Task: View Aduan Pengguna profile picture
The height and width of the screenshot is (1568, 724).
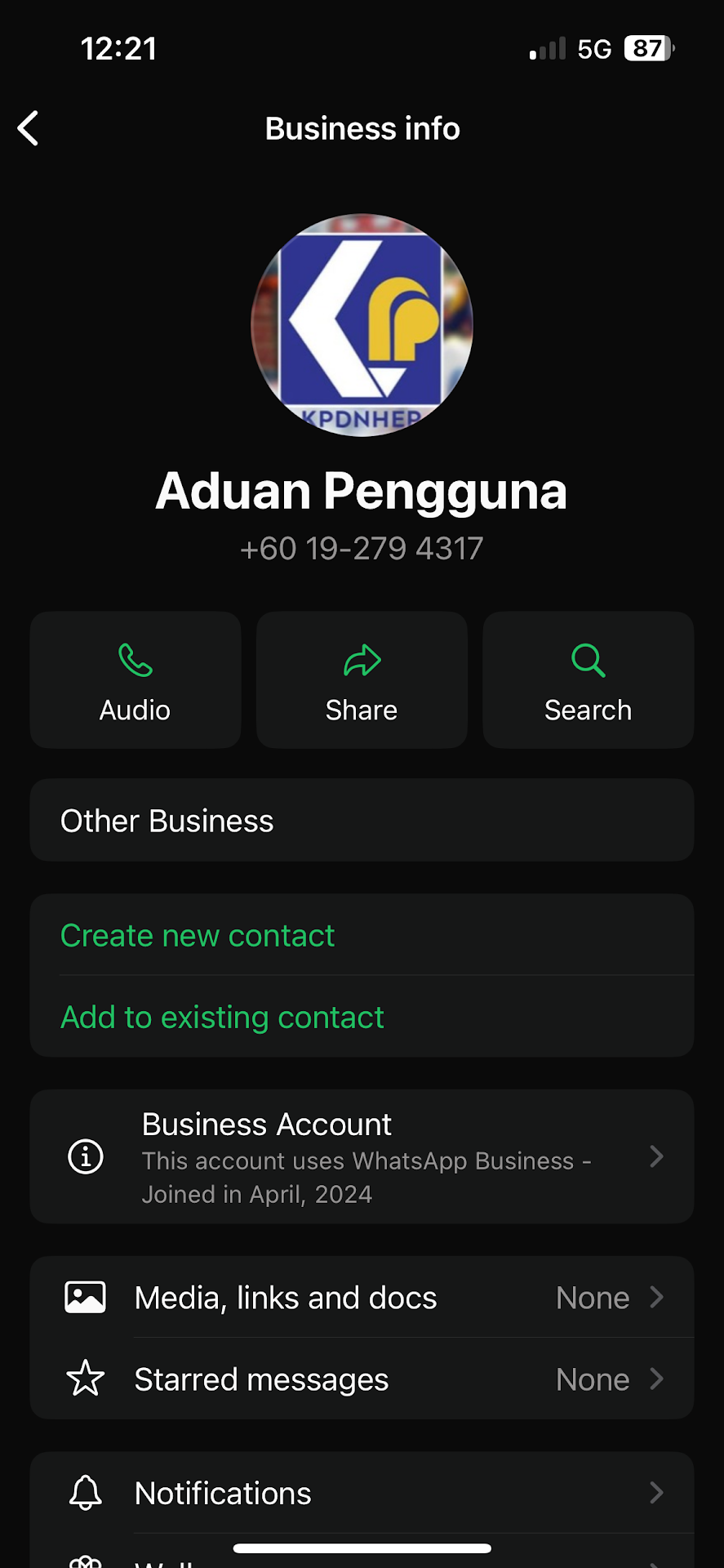Action: click(x=362, y=325)
